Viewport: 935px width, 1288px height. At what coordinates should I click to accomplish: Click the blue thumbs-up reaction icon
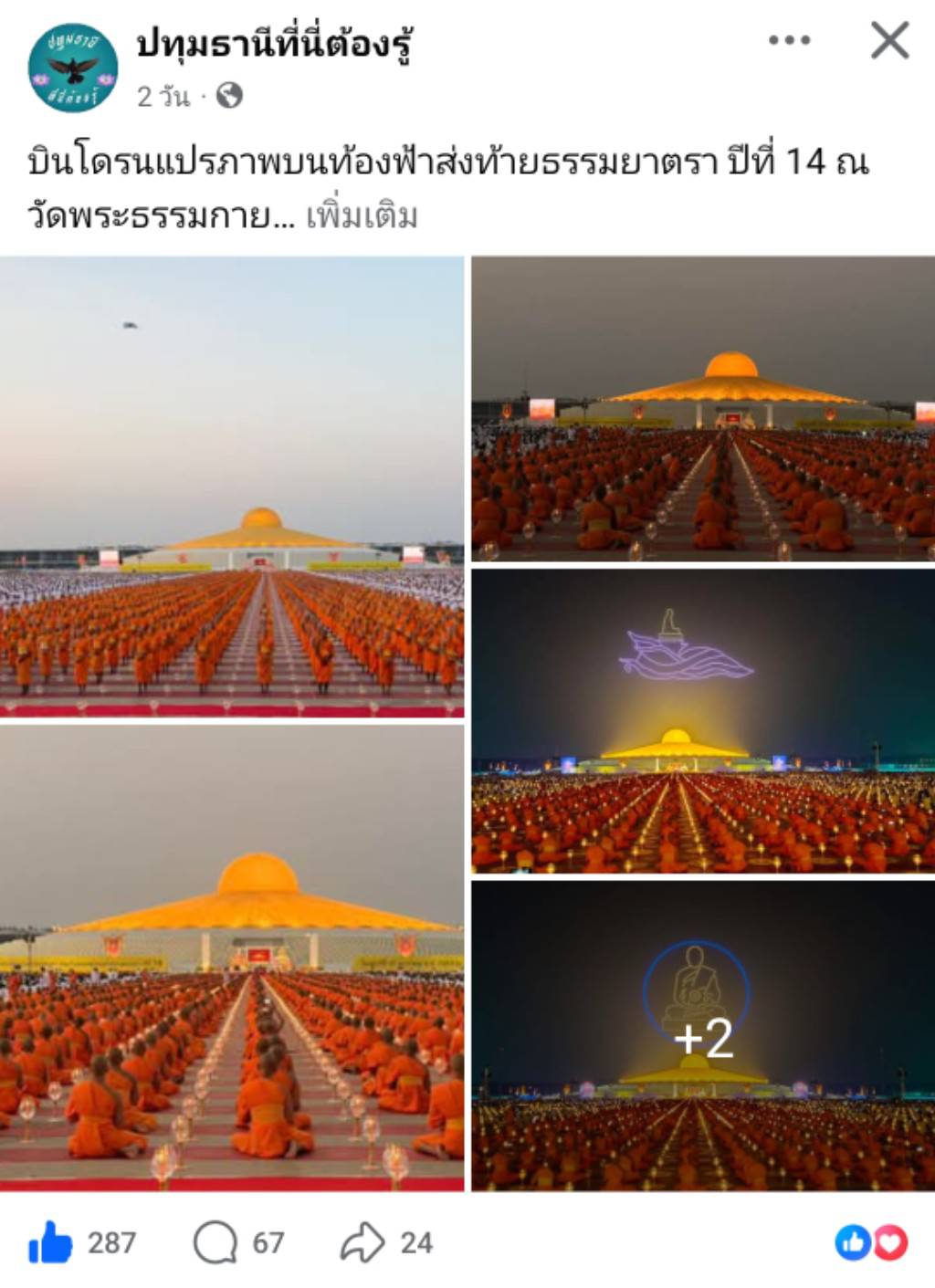(x=851, y=1241)
